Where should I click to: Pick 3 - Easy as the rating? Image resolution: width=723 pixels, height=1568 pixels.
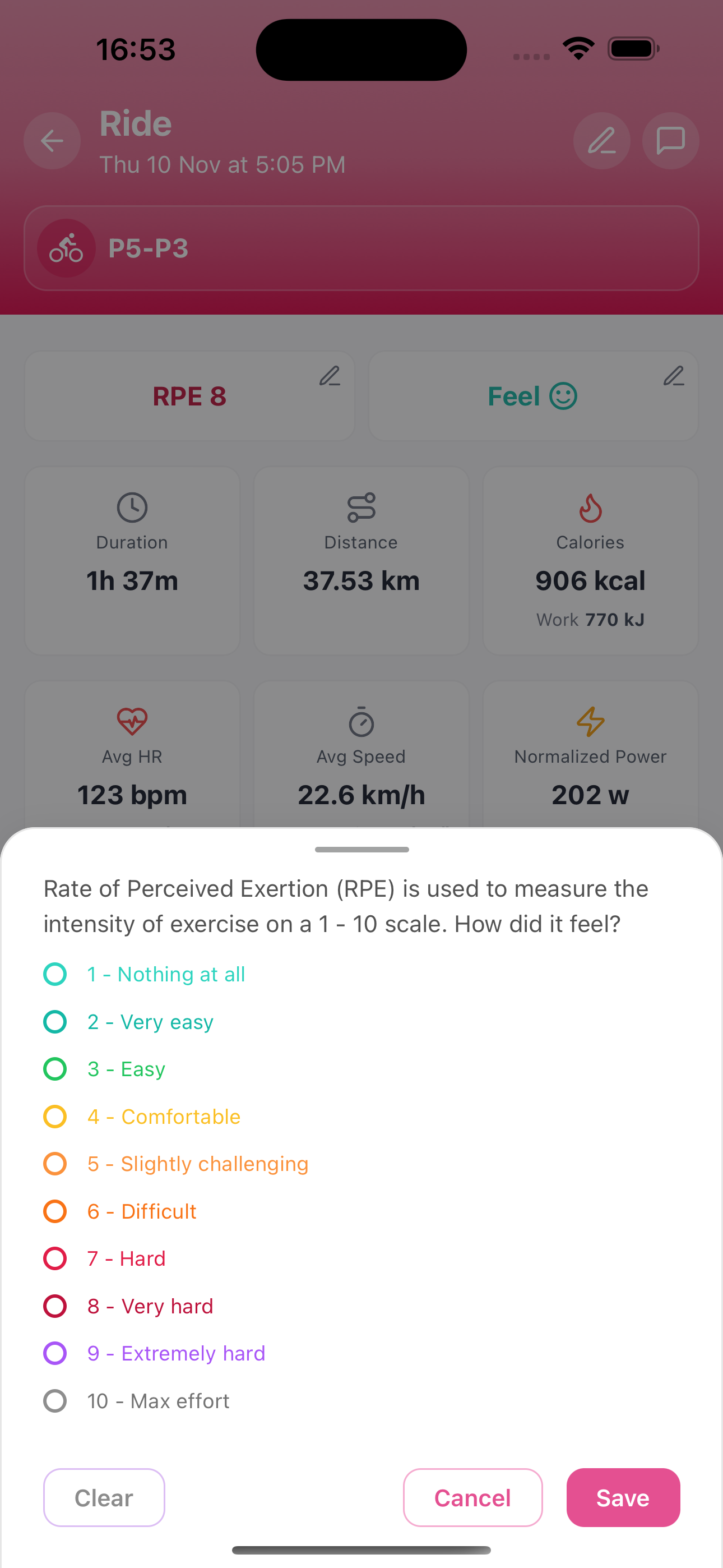tap(55, 1069)
